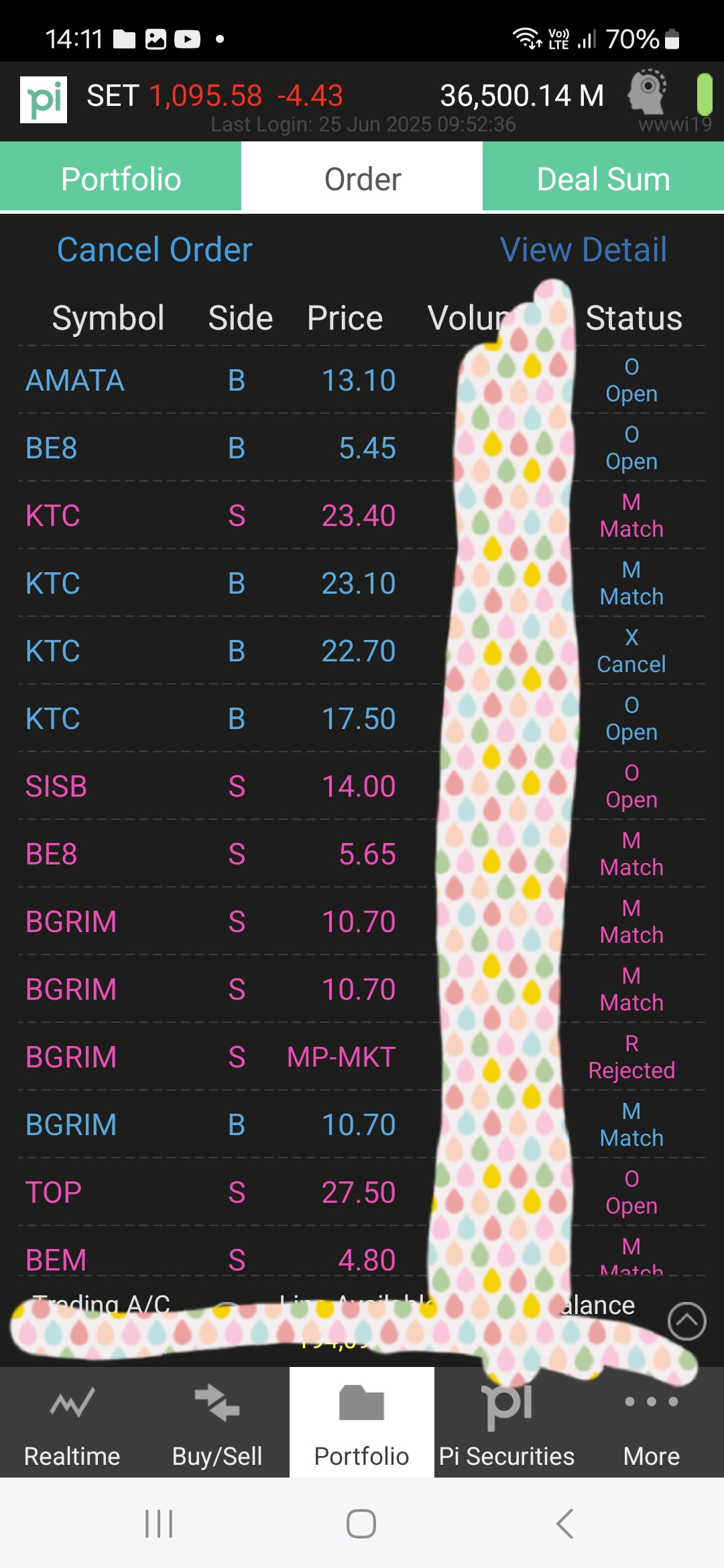The width and height of the screenshot is (724, 1568).
Task: Switch to the top Portfolio tab
Action: pos(121,179)
